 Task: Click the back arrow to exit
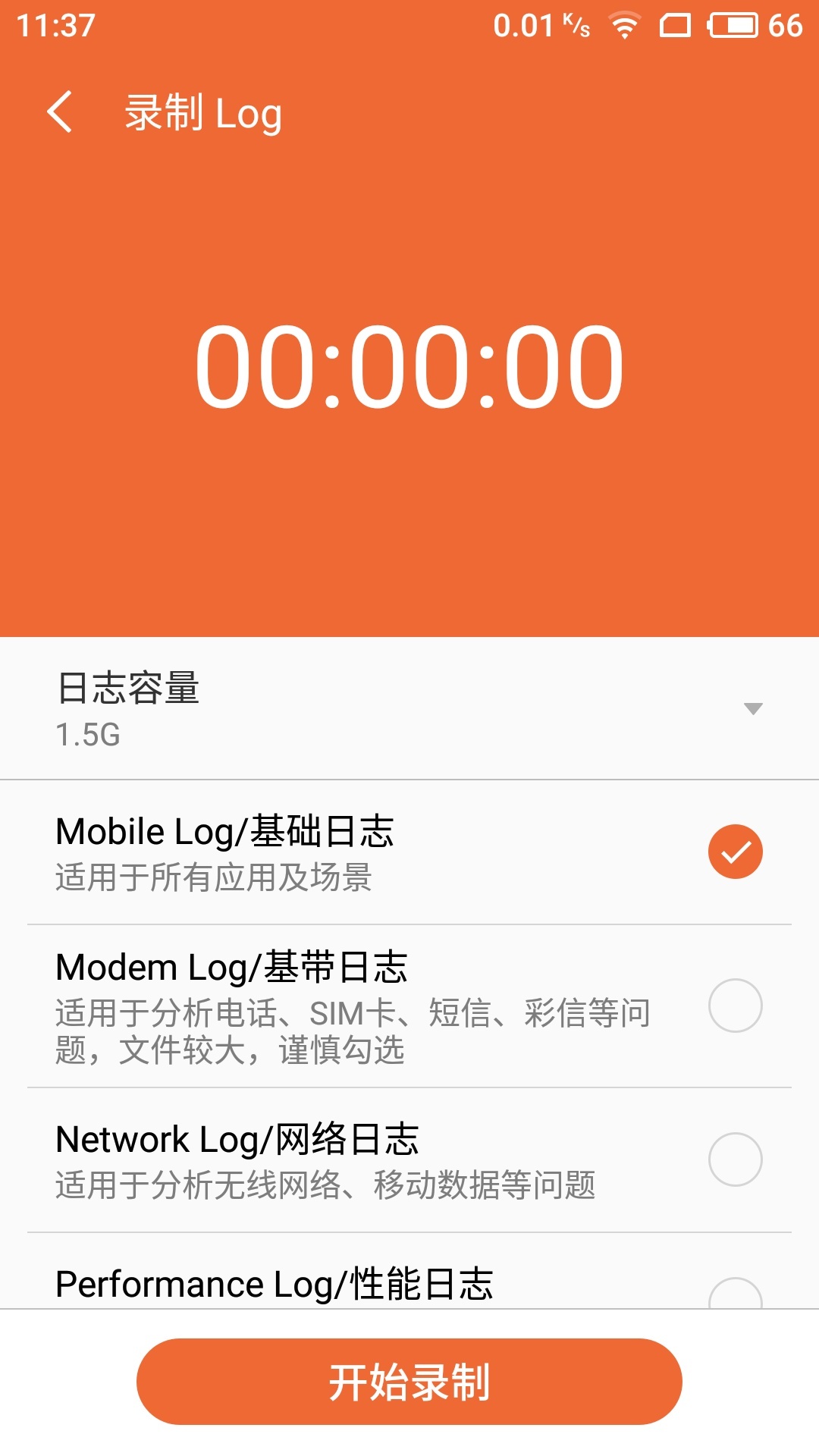61,112
